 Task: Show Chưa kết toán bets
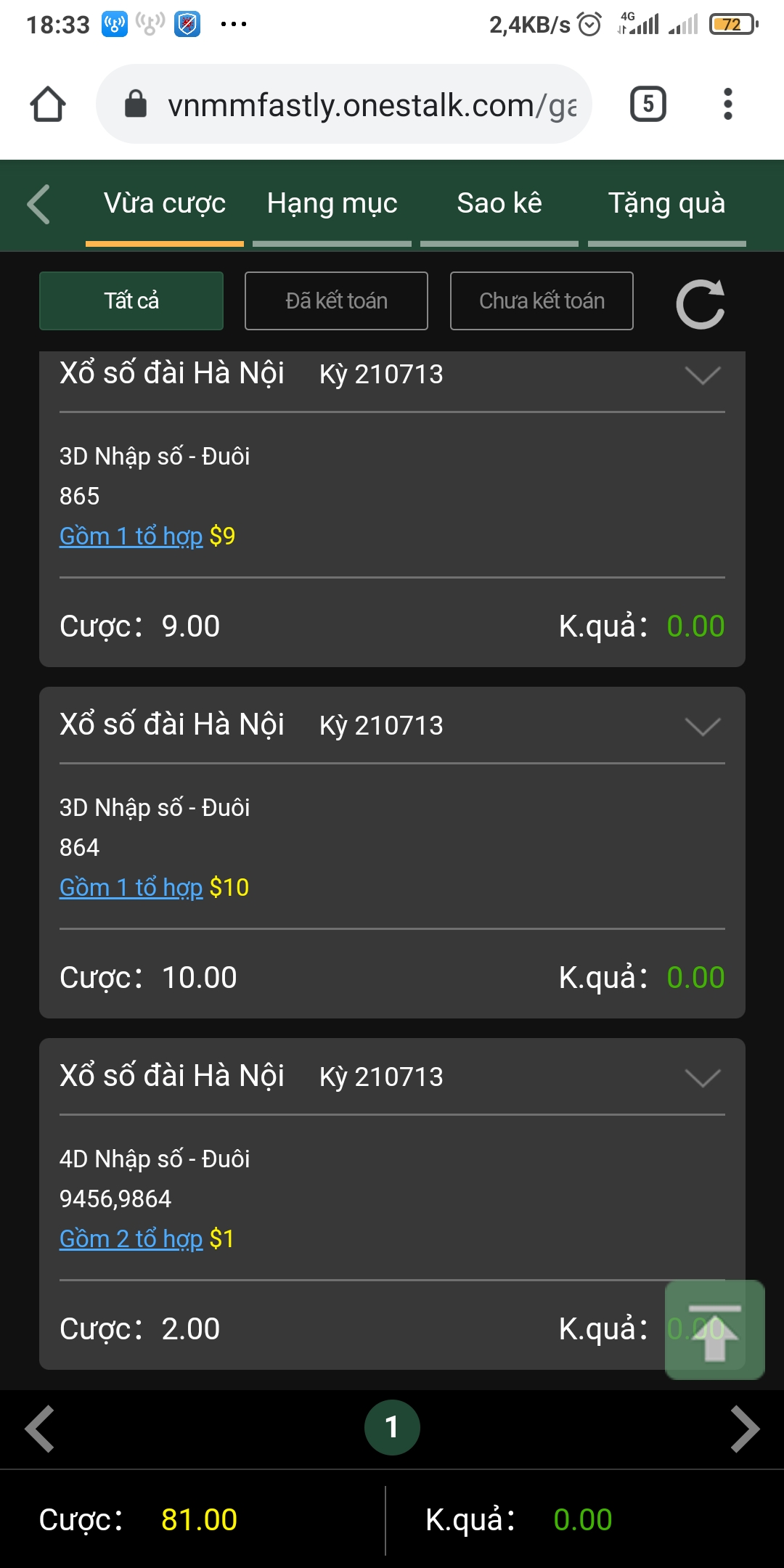pyautogui.click(x=542, y=301)
